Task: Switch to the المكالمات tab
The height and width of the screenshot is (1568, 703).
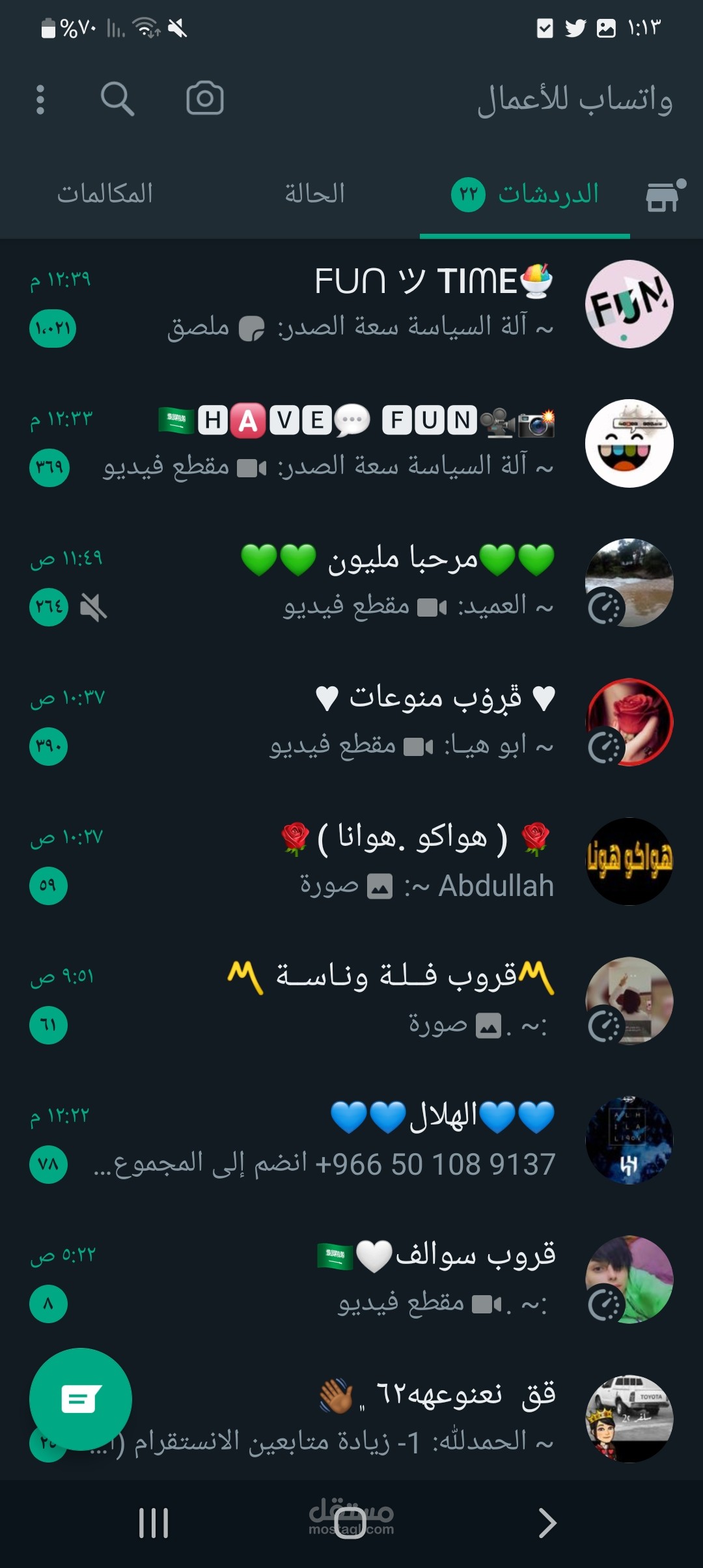Action: tap(105, 193)
